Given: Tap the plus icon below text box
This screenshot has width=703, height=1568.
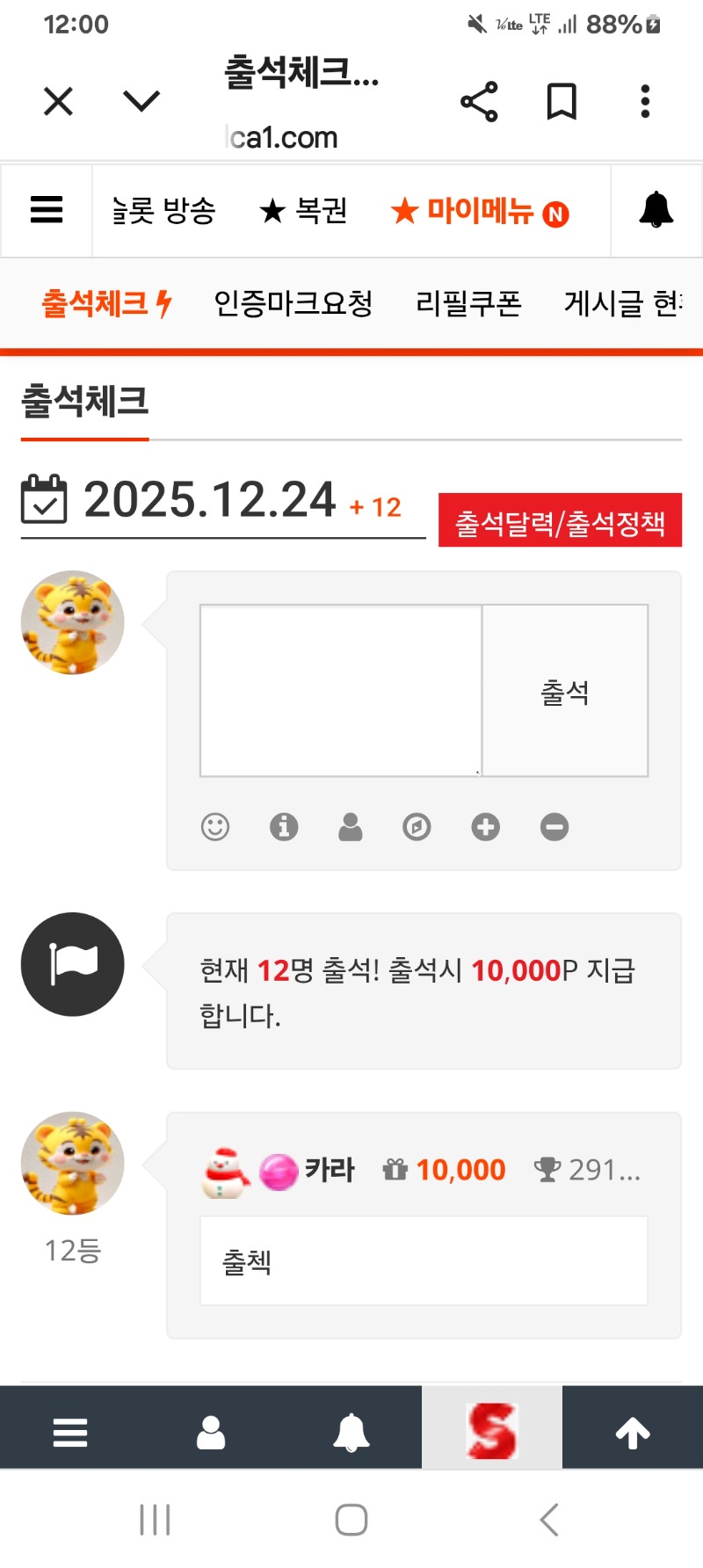Looking at the screenshot, I should [x=485, y=827].
